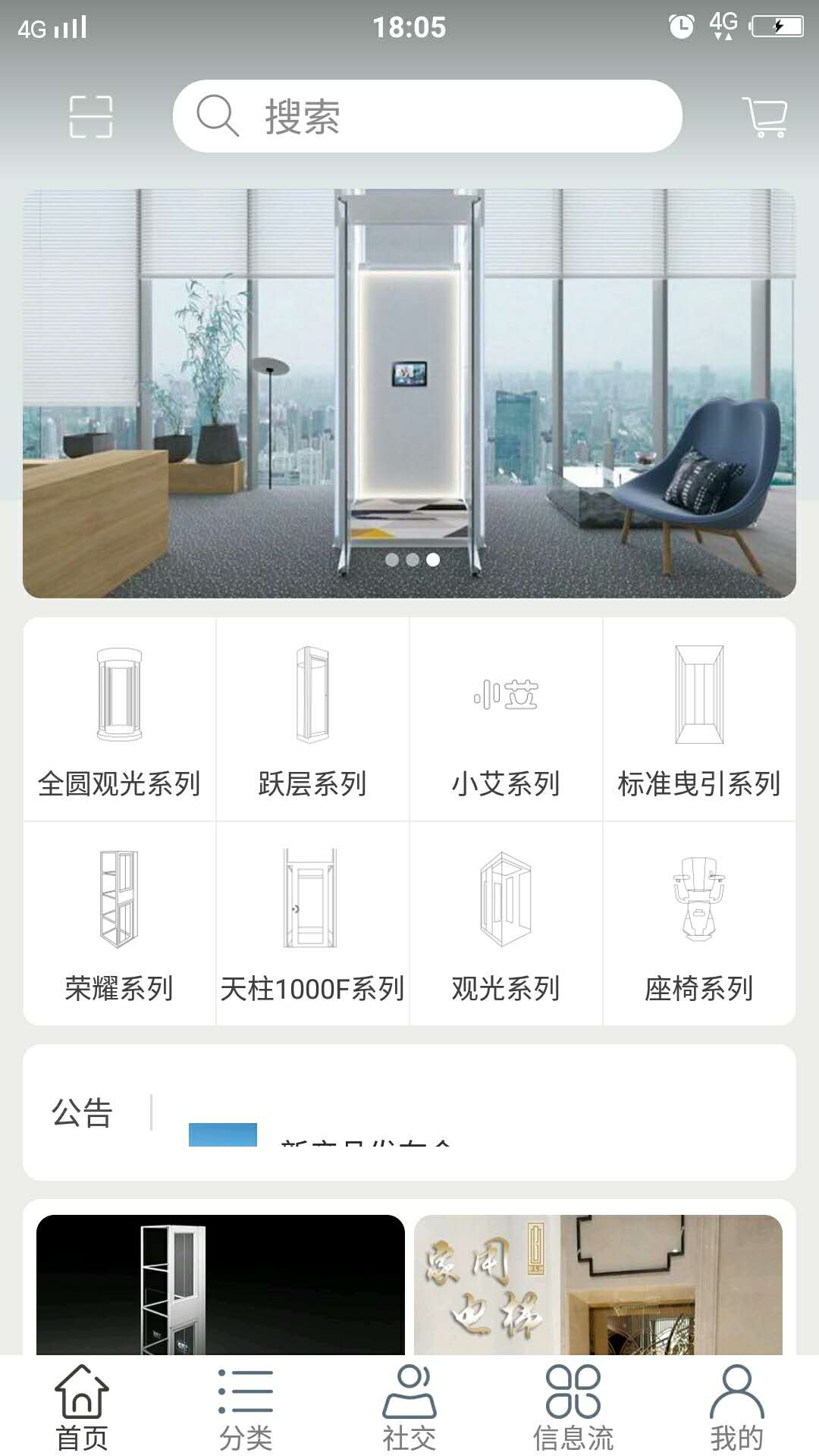The image size is (819, 1456).
Task: Open the 信息流 tab
Action: click(x=573, y=1407)
